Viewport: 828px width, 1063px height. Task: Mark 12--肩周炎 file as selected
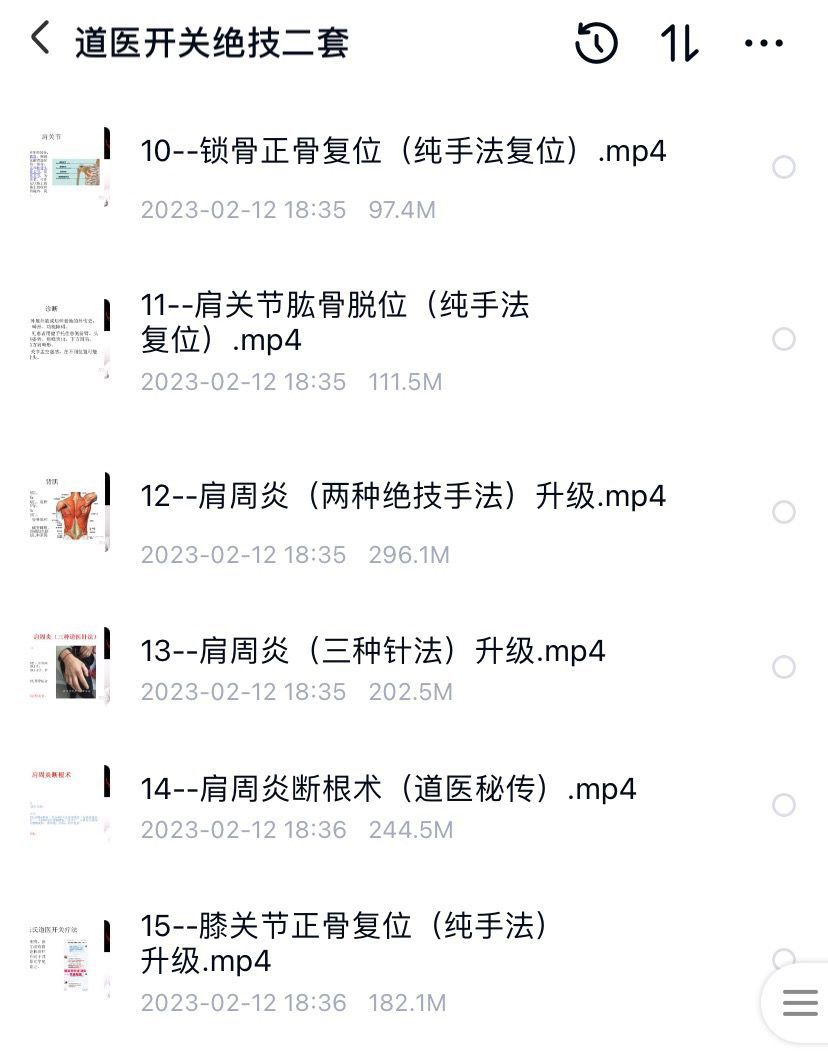click(x=784, y=512)
